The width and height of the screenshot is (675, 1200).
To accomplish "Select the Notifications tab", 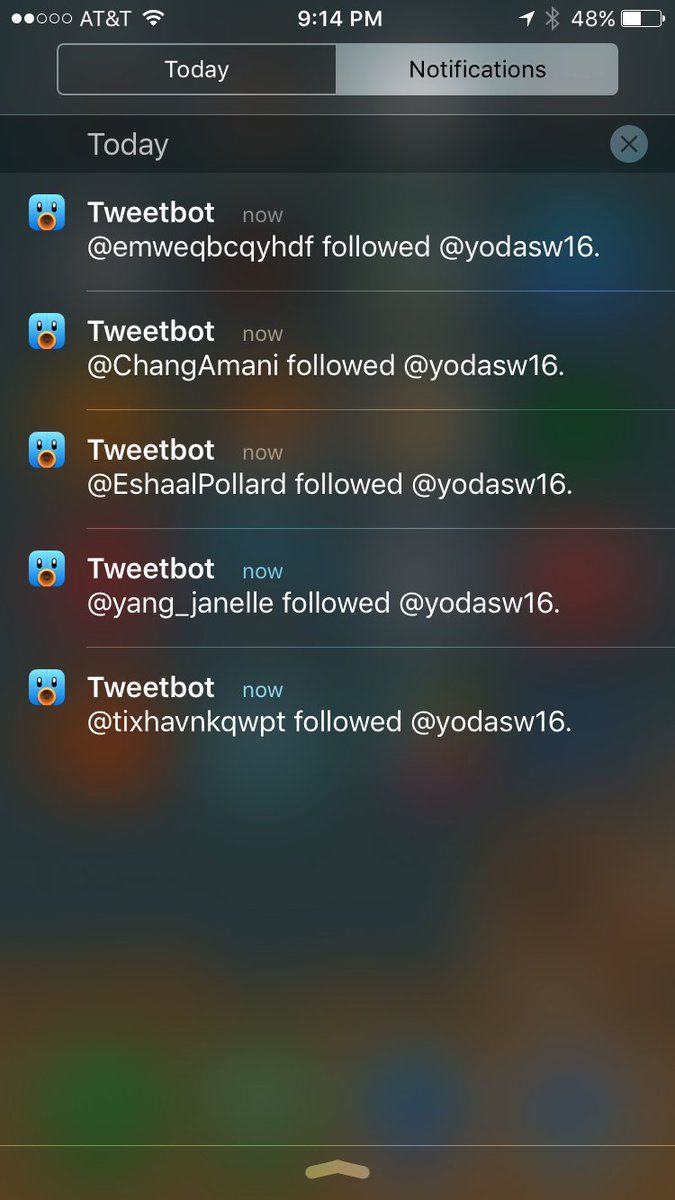I will coord(477,70).
